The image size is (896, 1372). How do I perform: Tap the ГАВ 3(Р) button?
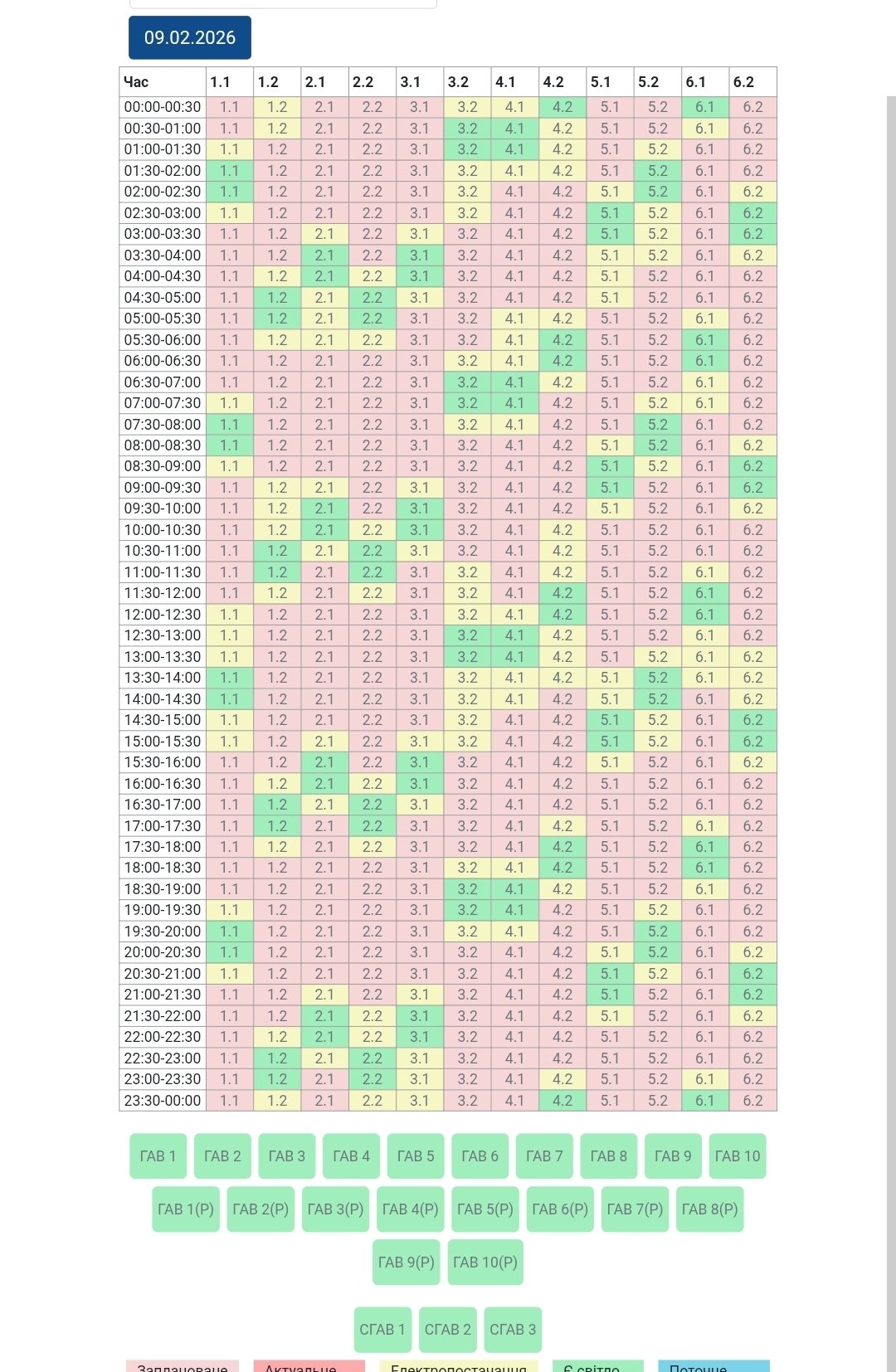click(x=335, y=1209)
